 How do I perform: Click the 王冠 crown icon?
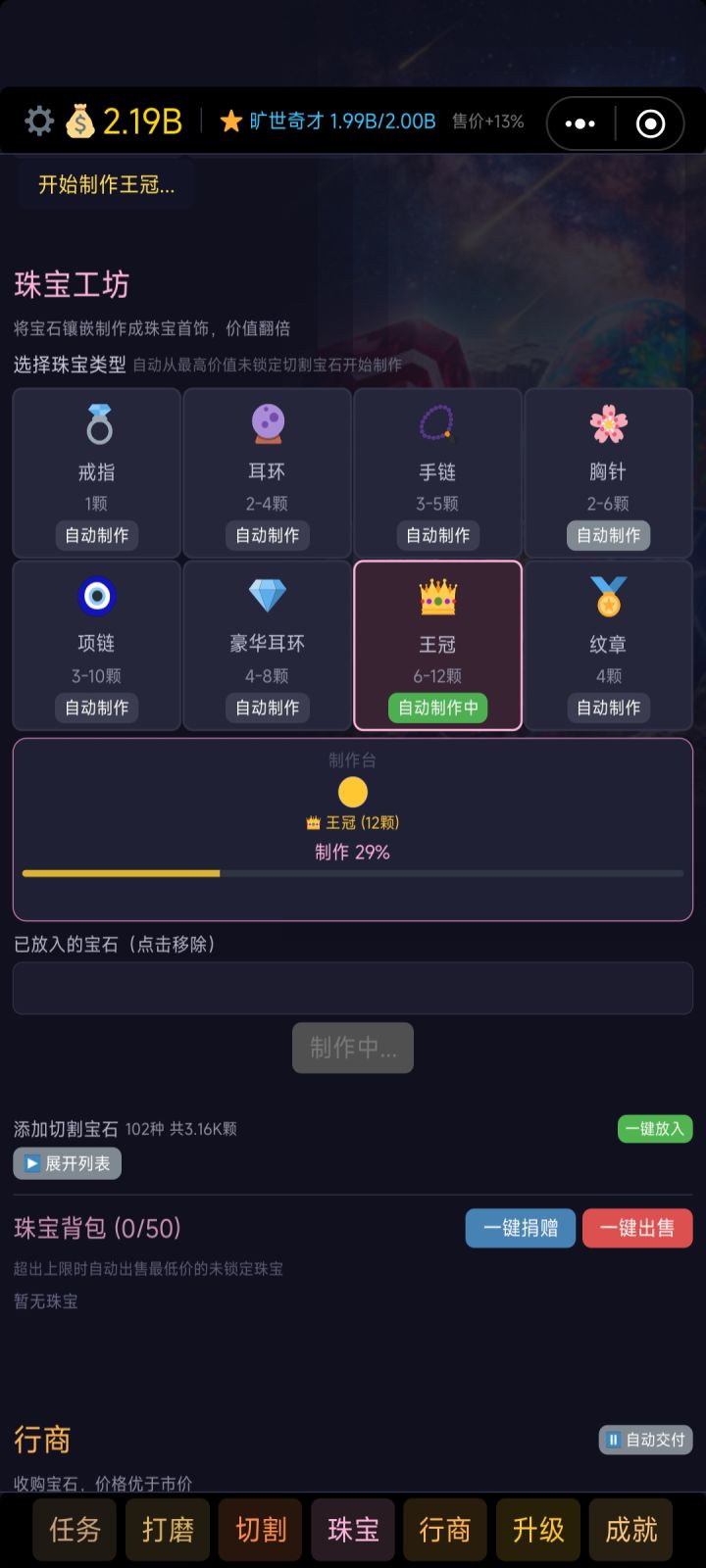click(437, 596)
